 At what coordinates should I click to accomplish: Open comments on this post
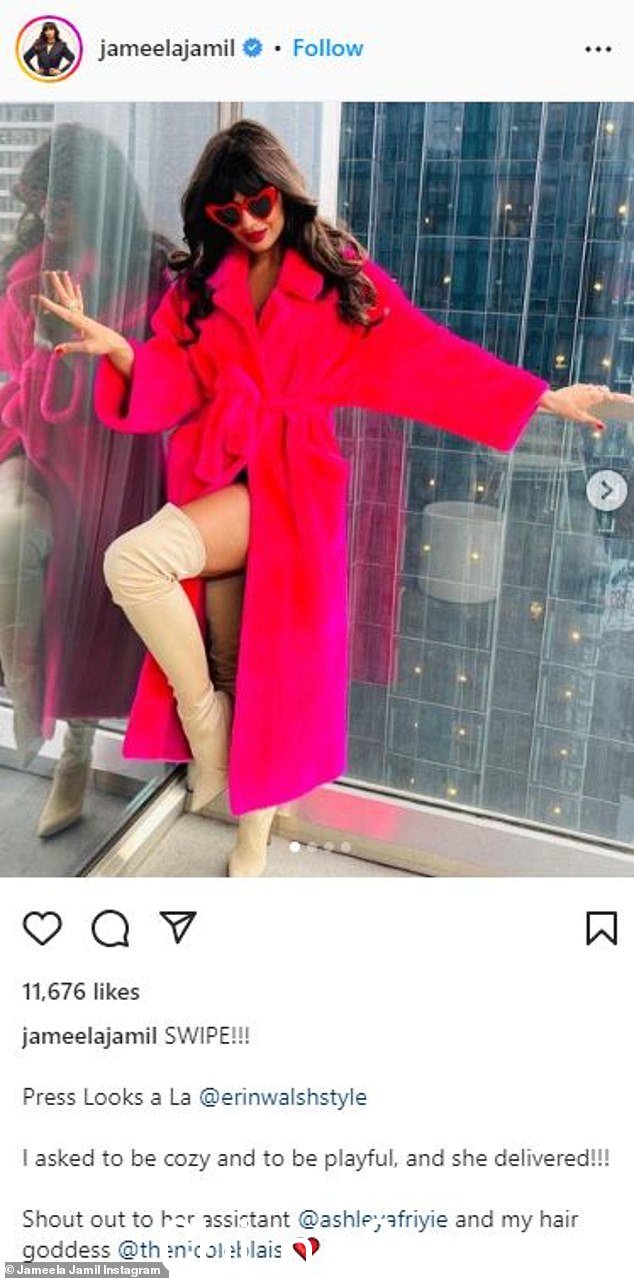[x=110, y=928]
